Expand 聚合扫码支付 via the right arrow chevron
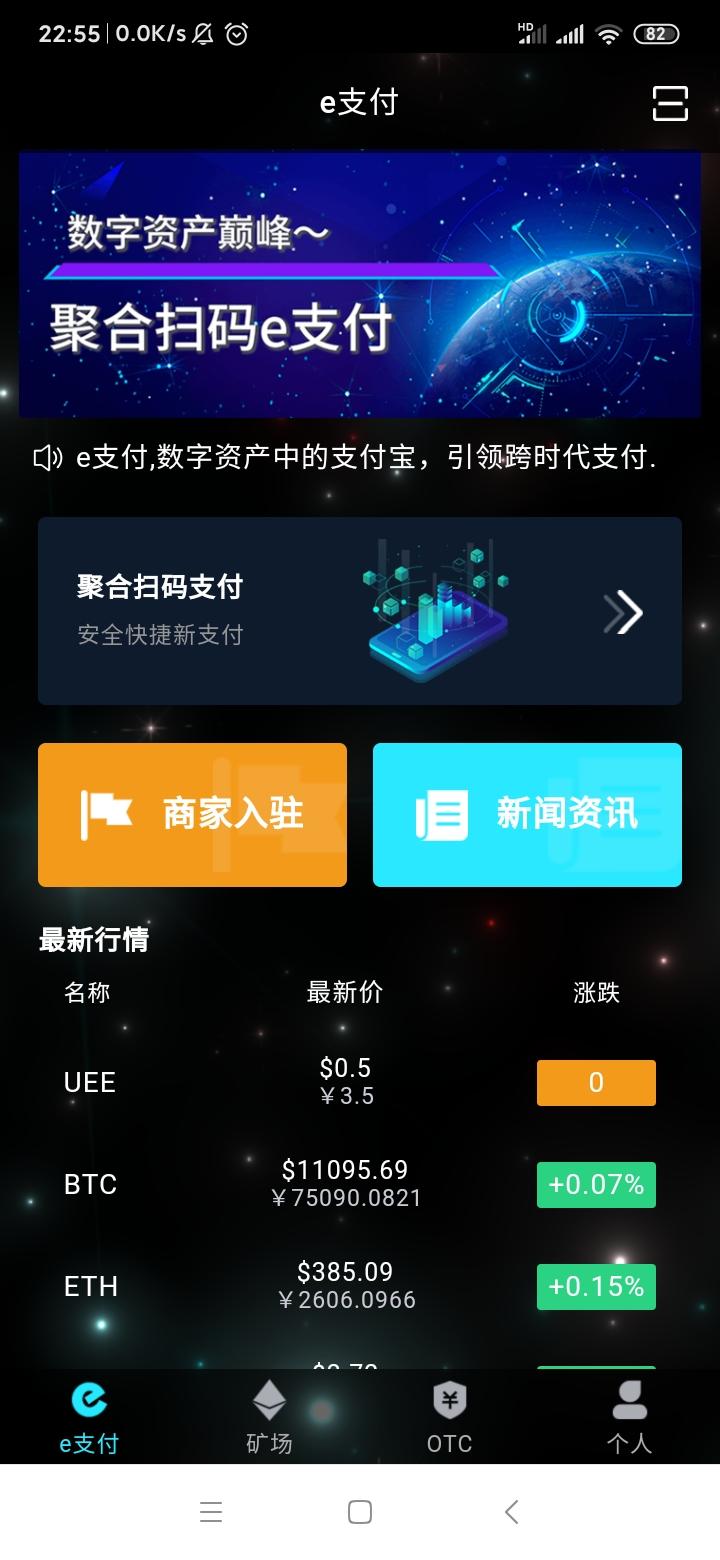This screenshot has height=1560, width=720. [x=624, y=611]
